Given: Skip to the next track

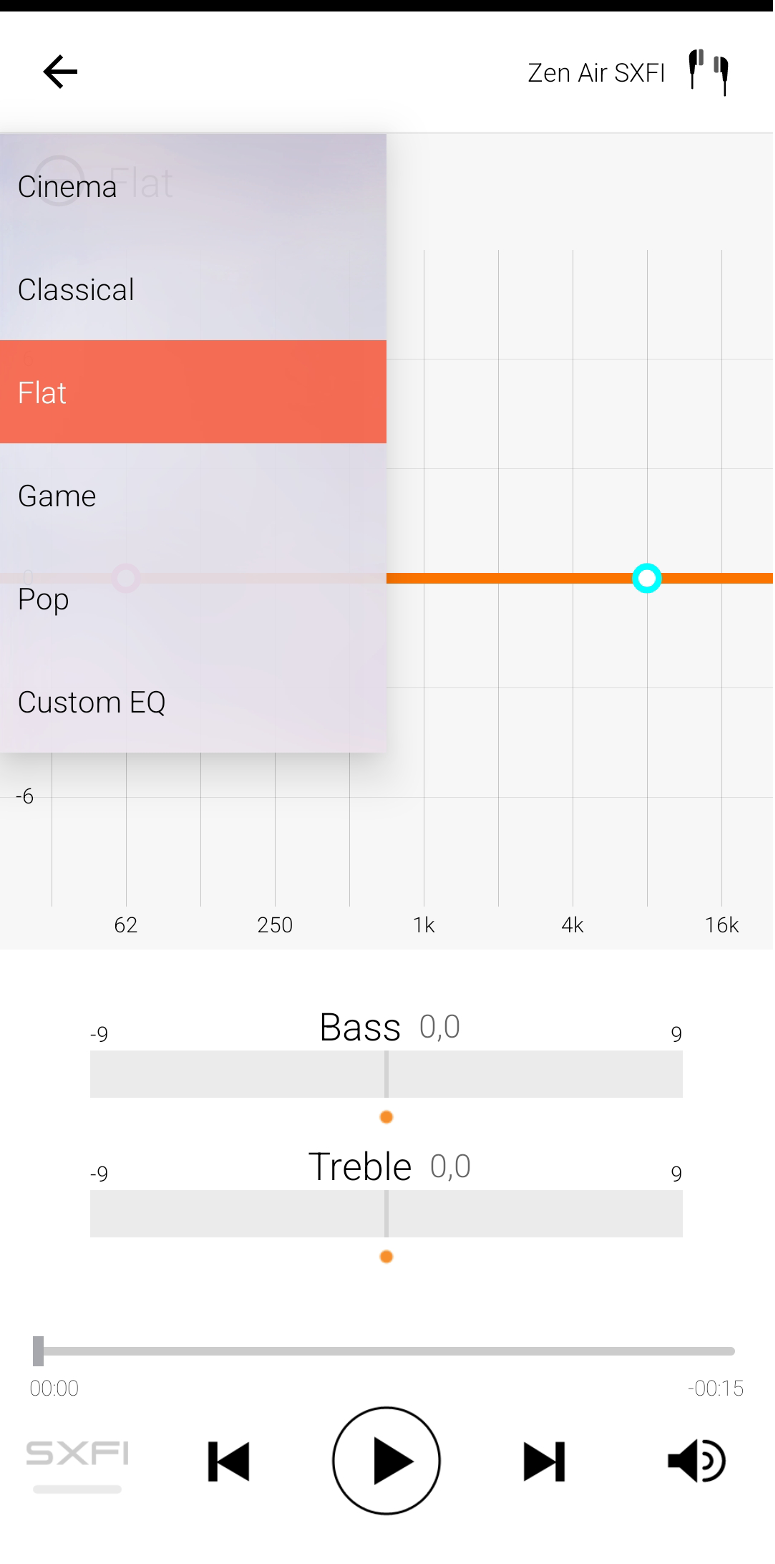Looking at the screenshot, I should click(544, 1462).
